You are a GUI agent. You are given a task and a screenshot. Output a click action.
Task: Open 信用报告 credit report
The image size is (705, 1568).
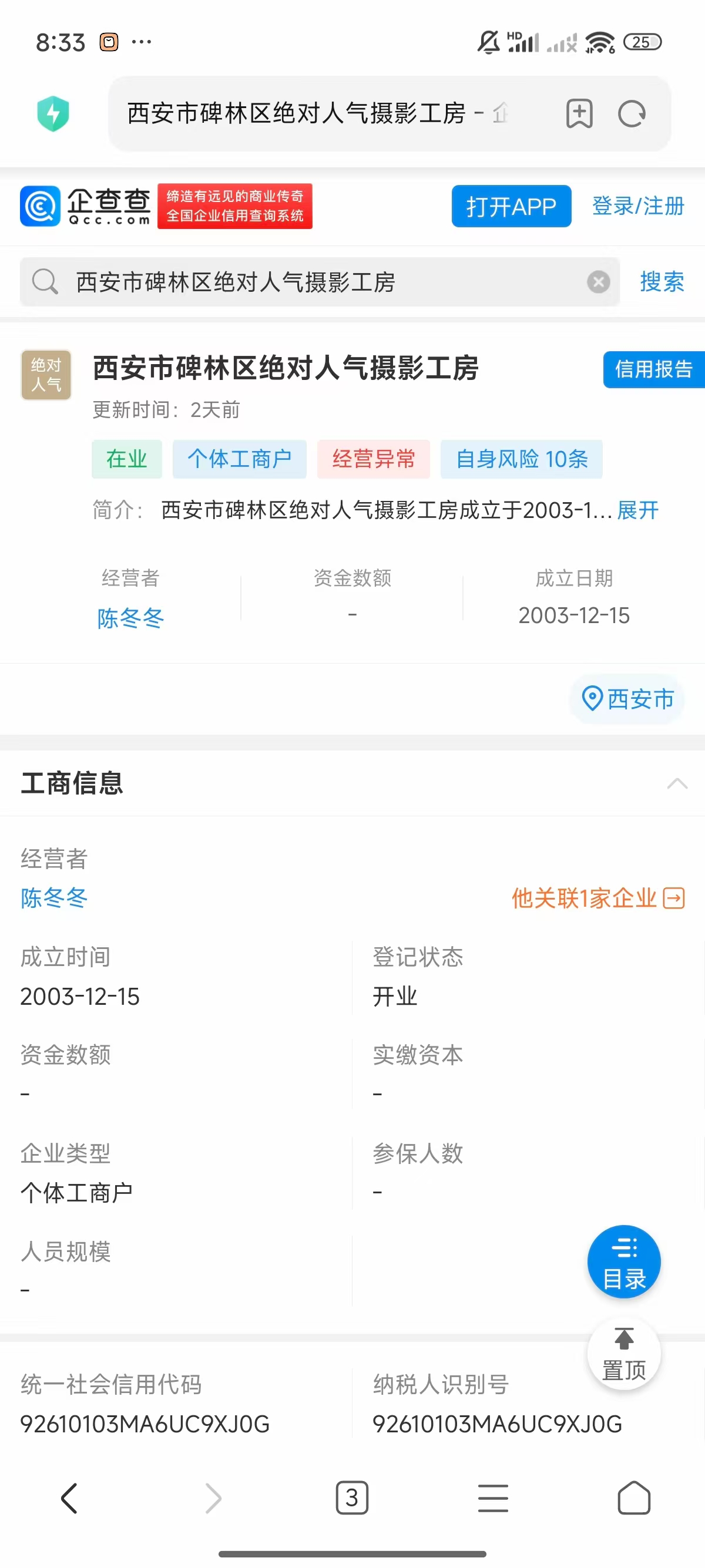(653, 369)
